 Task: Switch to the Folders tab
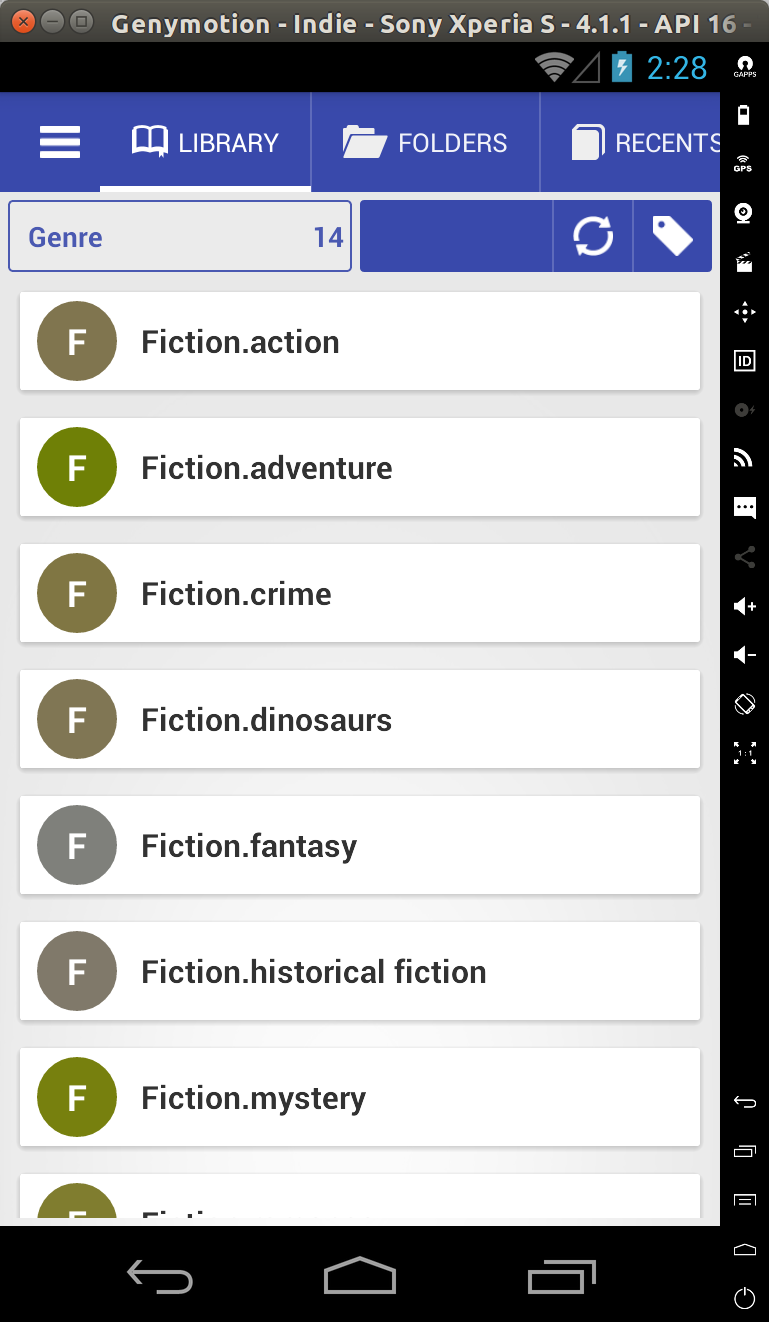coord(425,143)
